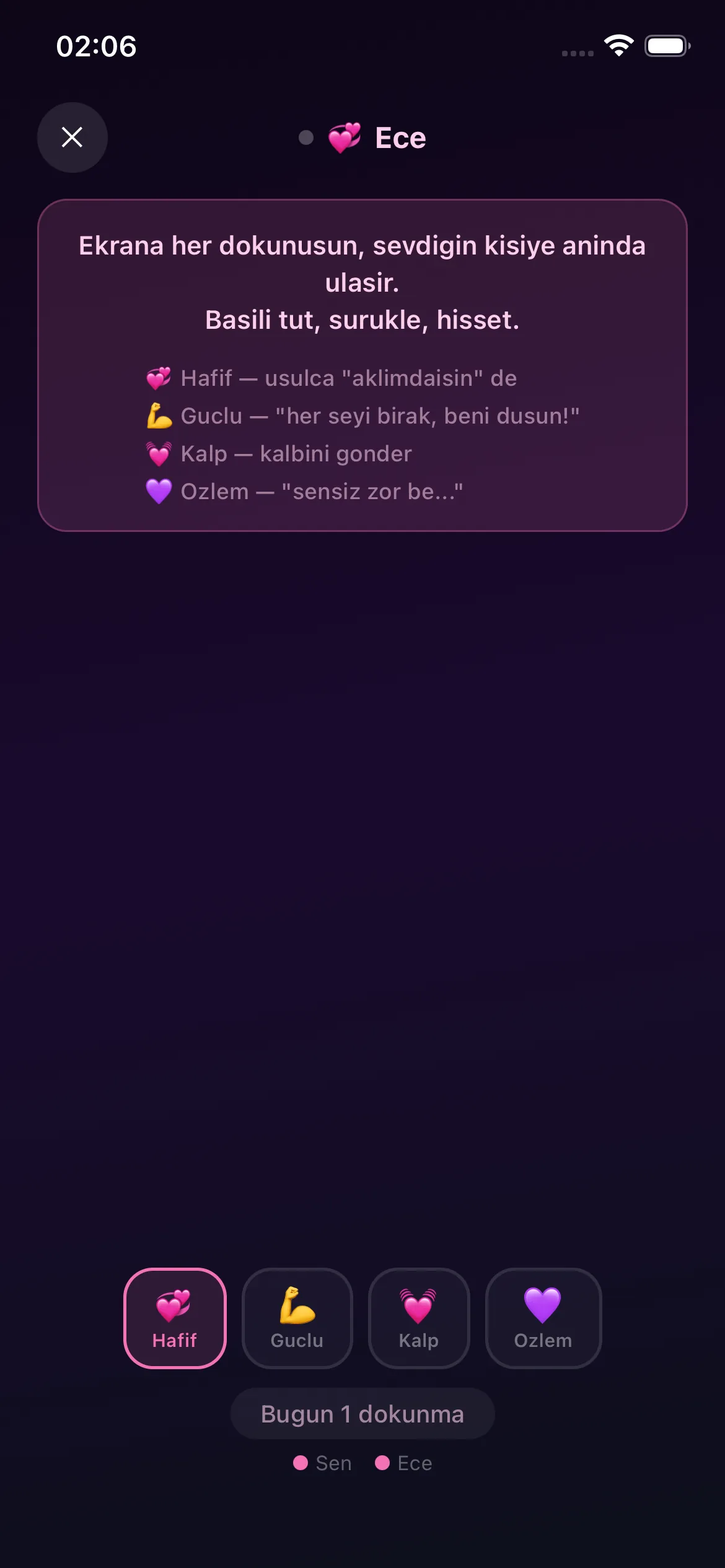Tap the purple heart beside Ozlem description

pyautogui.click(x=159, y=490)
